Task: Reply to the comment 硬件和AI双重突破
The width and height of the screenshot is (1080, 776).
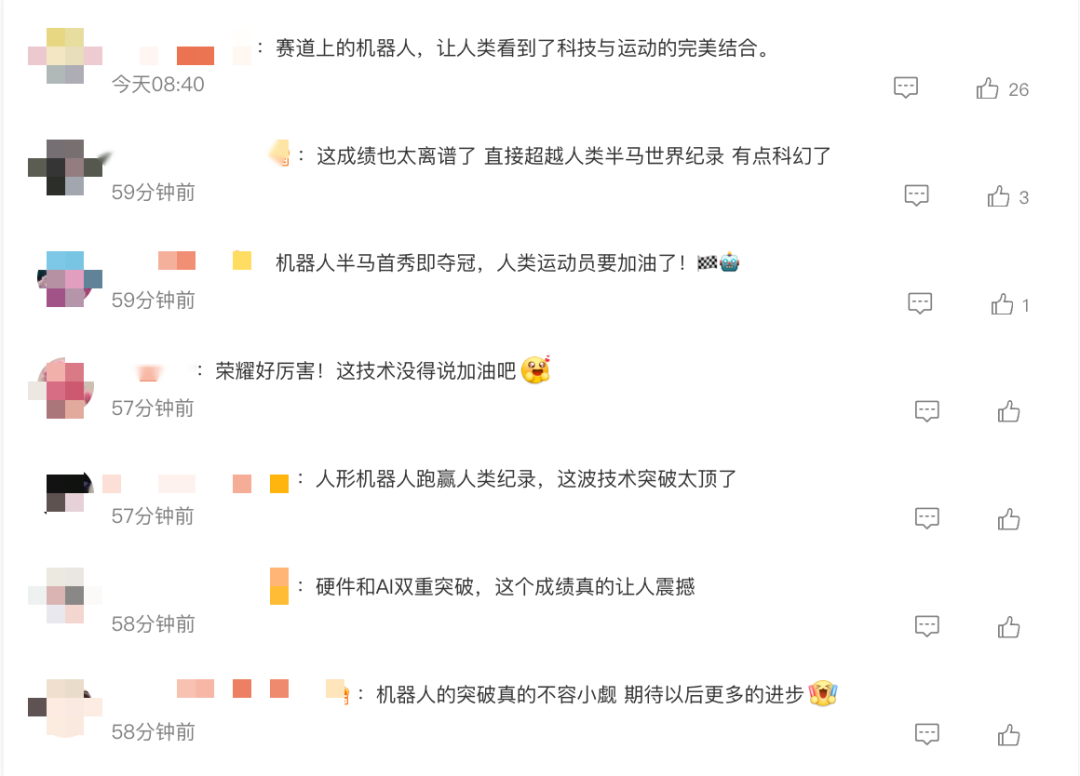Action: 927,627
